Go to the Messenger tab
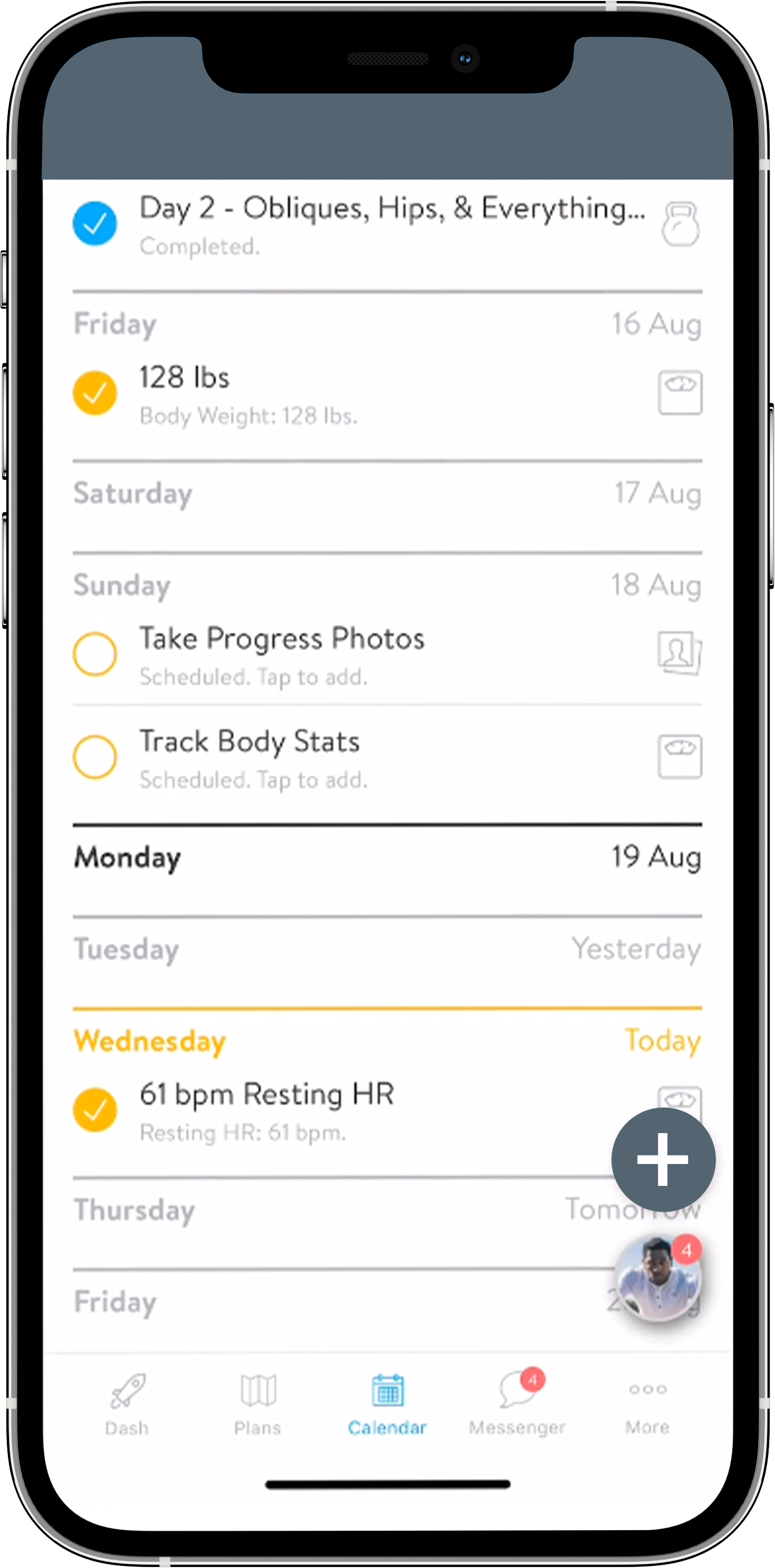 coord(518,1404)
